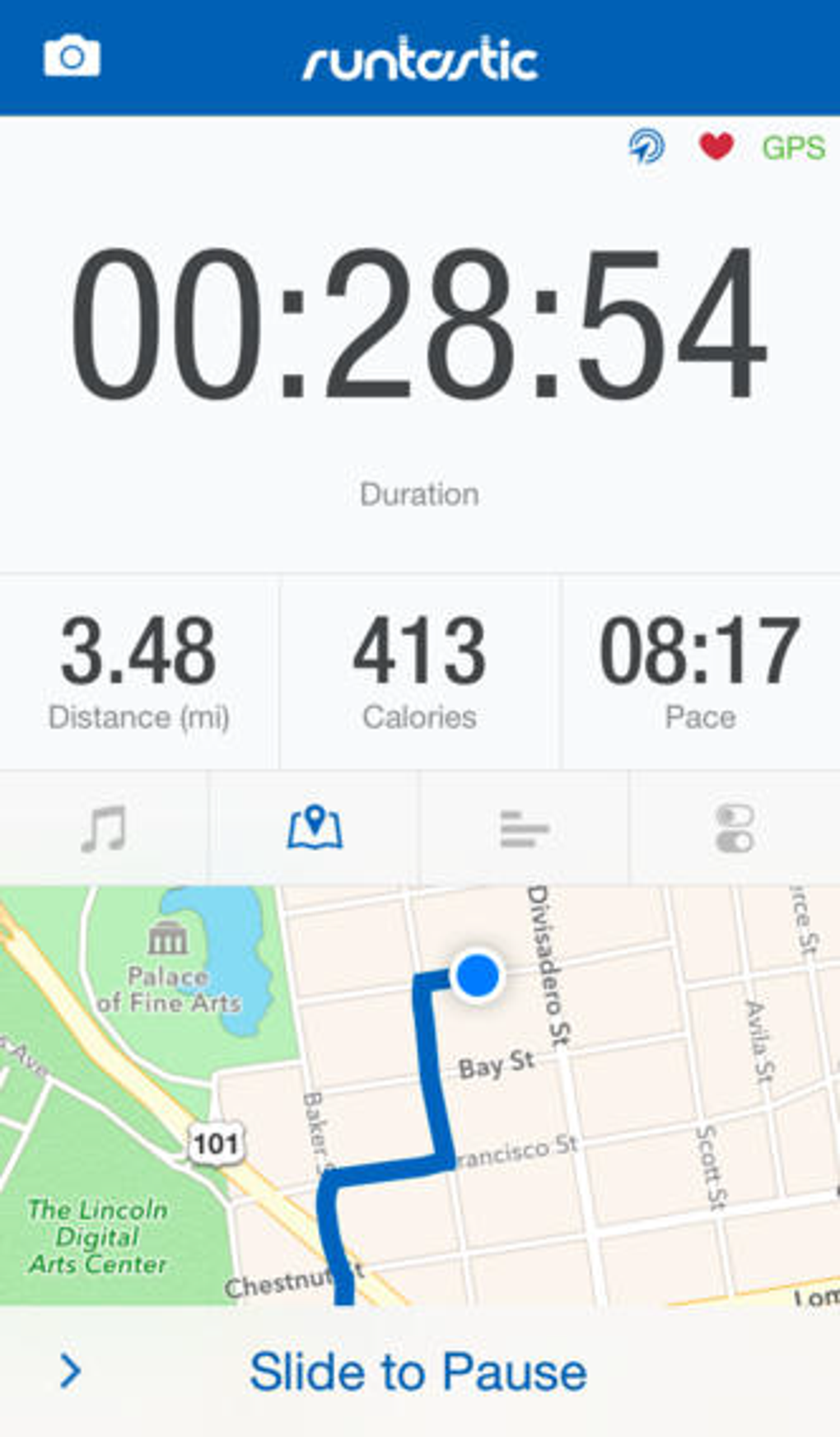Select the map view tab
840x1437 pixels.
coord(315,828)
